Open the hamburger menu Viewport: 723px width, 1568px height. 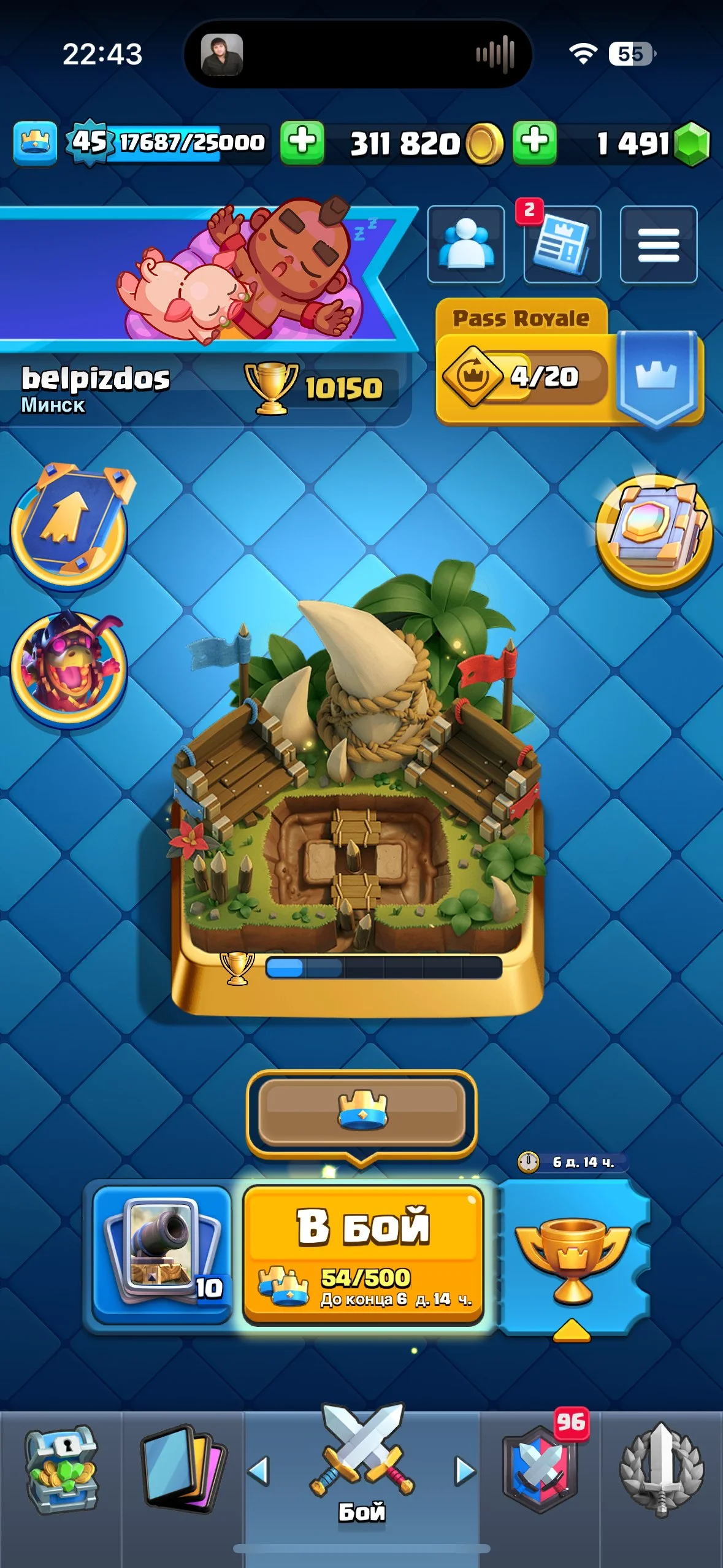tap(658, 245)
